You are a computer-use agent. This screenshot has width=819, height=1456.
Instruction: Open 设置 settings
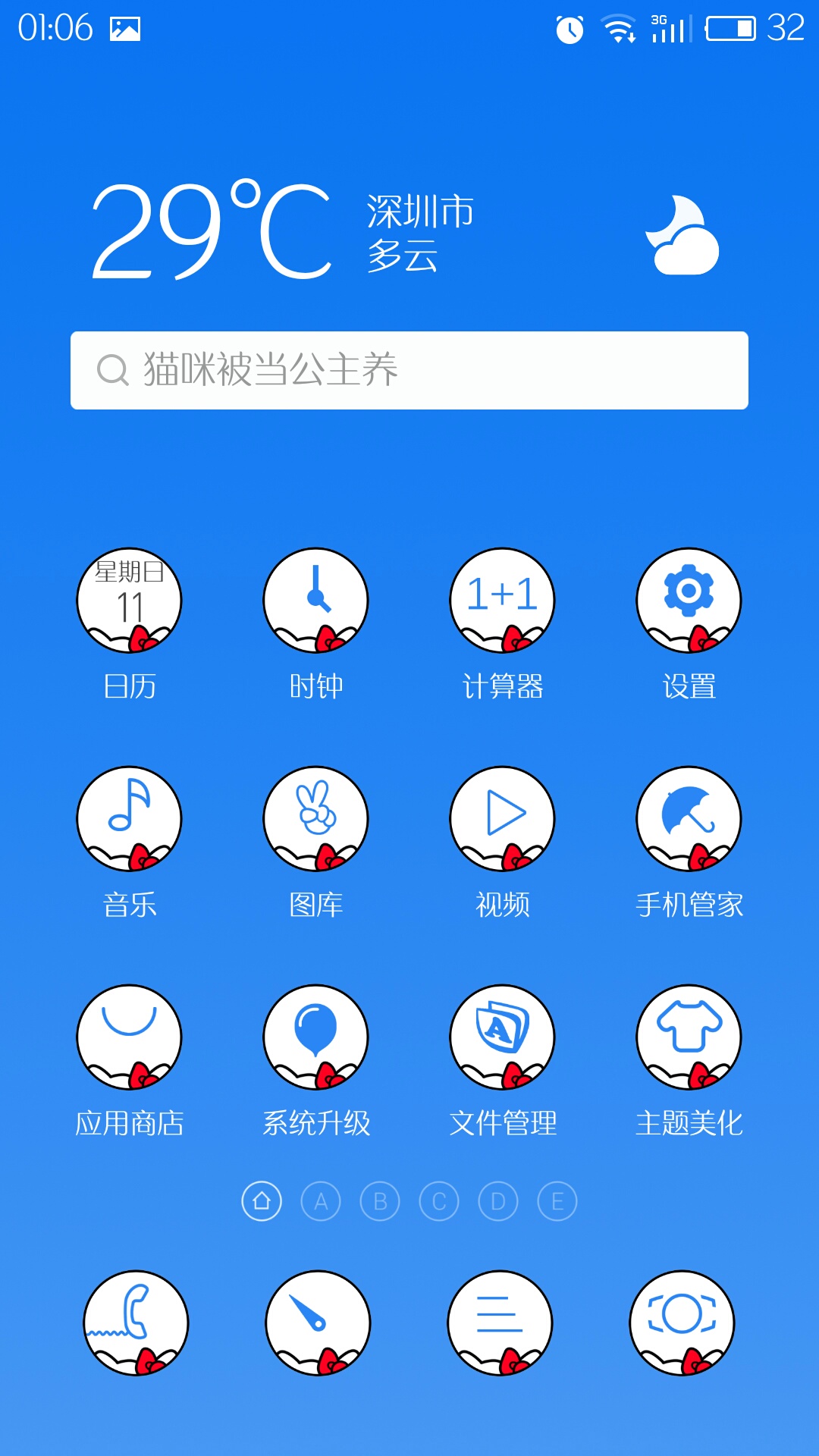coord(689,601)
